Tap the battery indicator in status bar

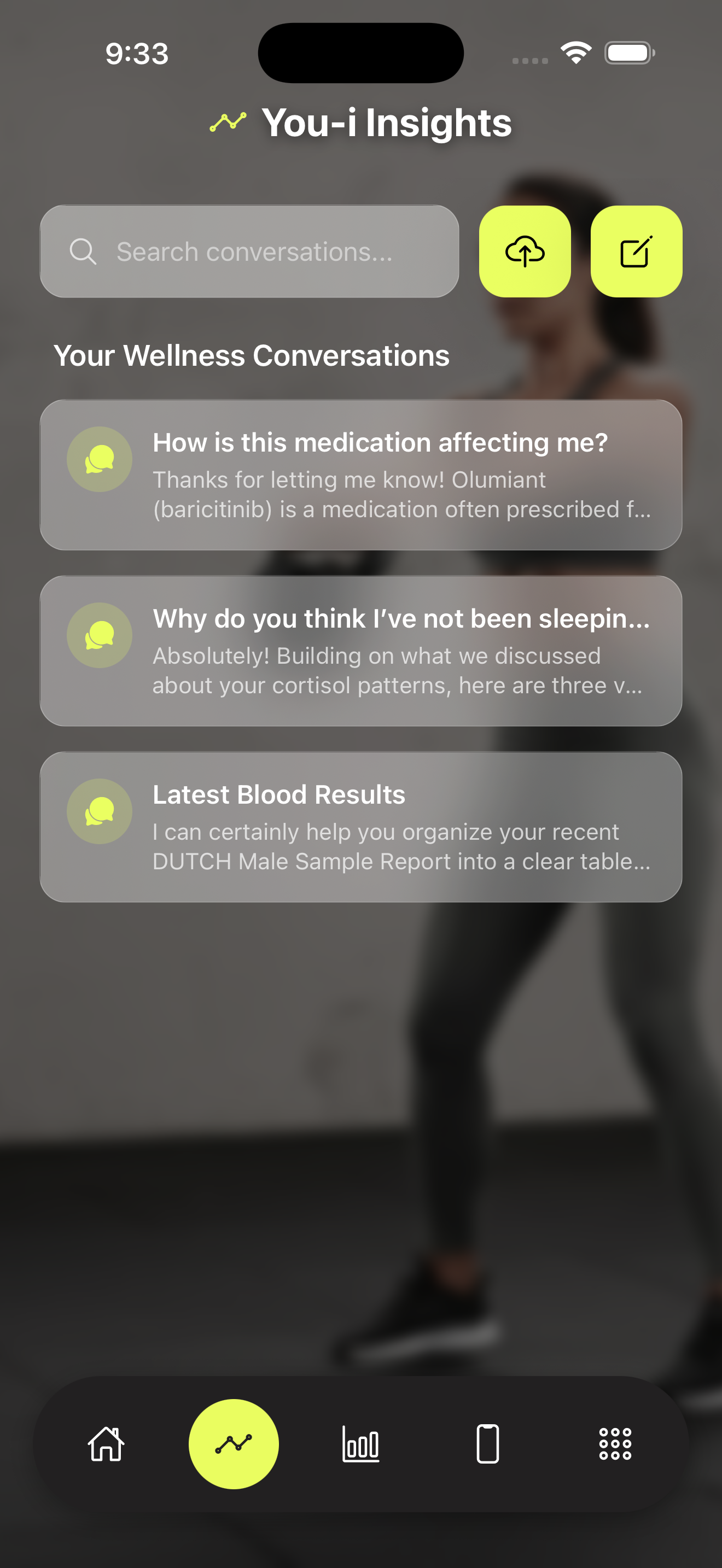point(628,54)
